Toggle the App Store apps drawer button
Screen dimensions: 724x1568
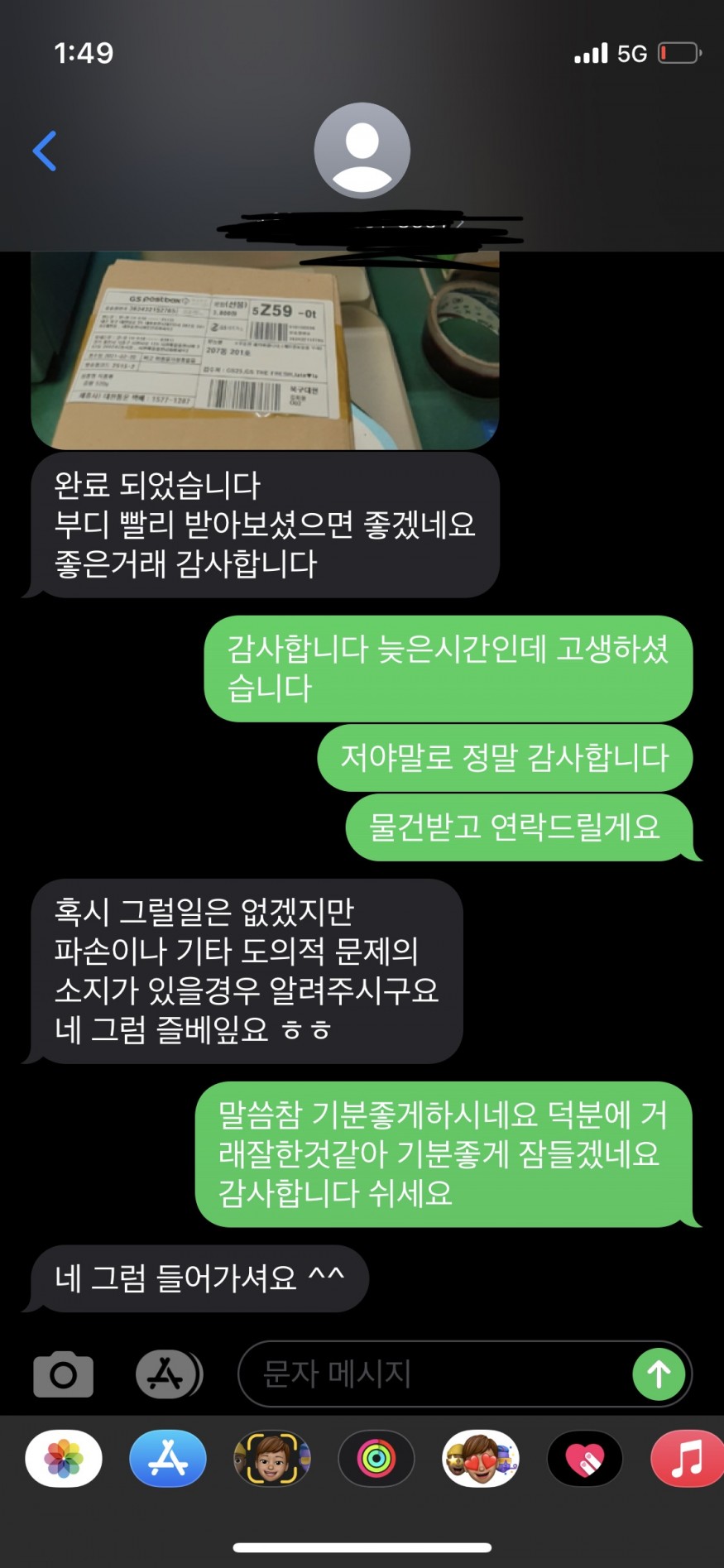168,1374
